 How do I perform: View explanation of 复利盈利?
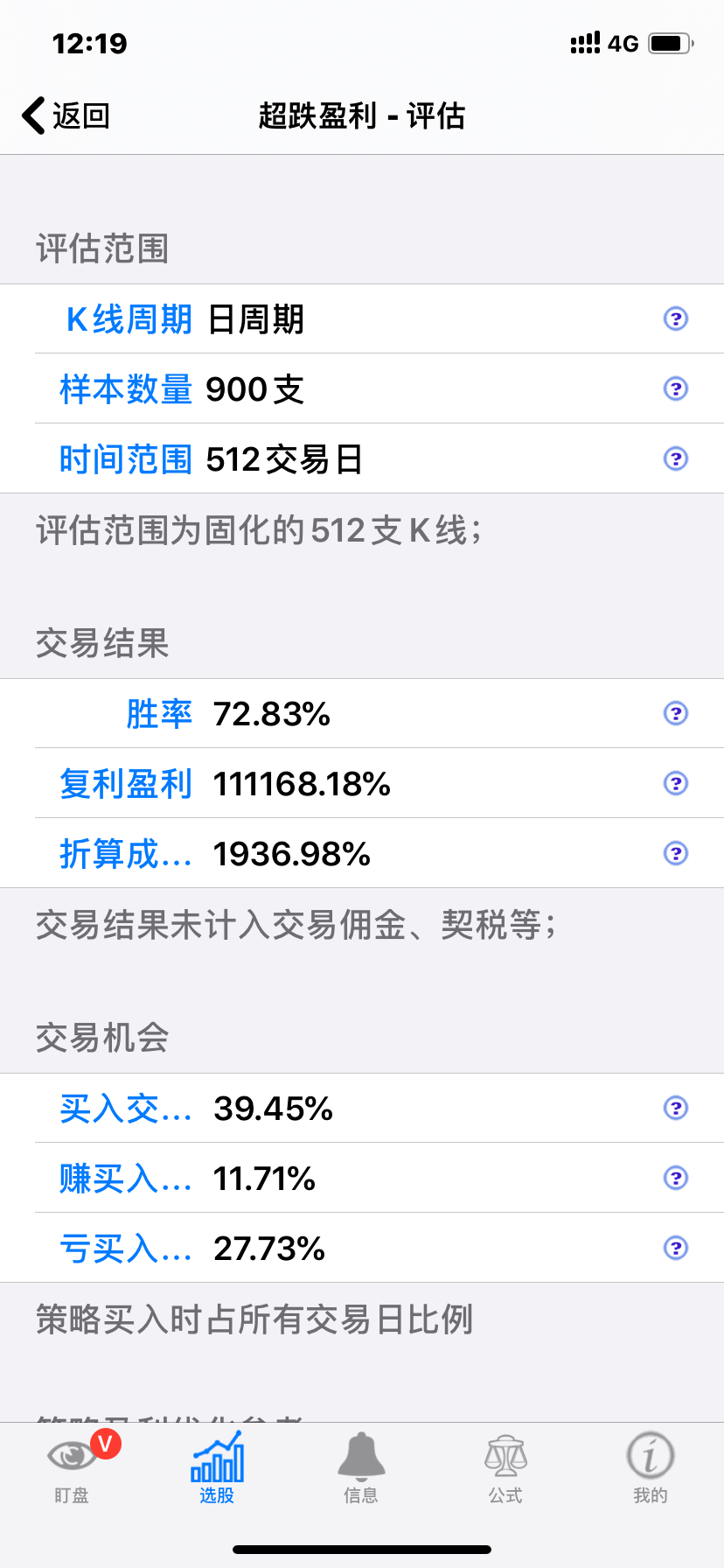[675, 783]
